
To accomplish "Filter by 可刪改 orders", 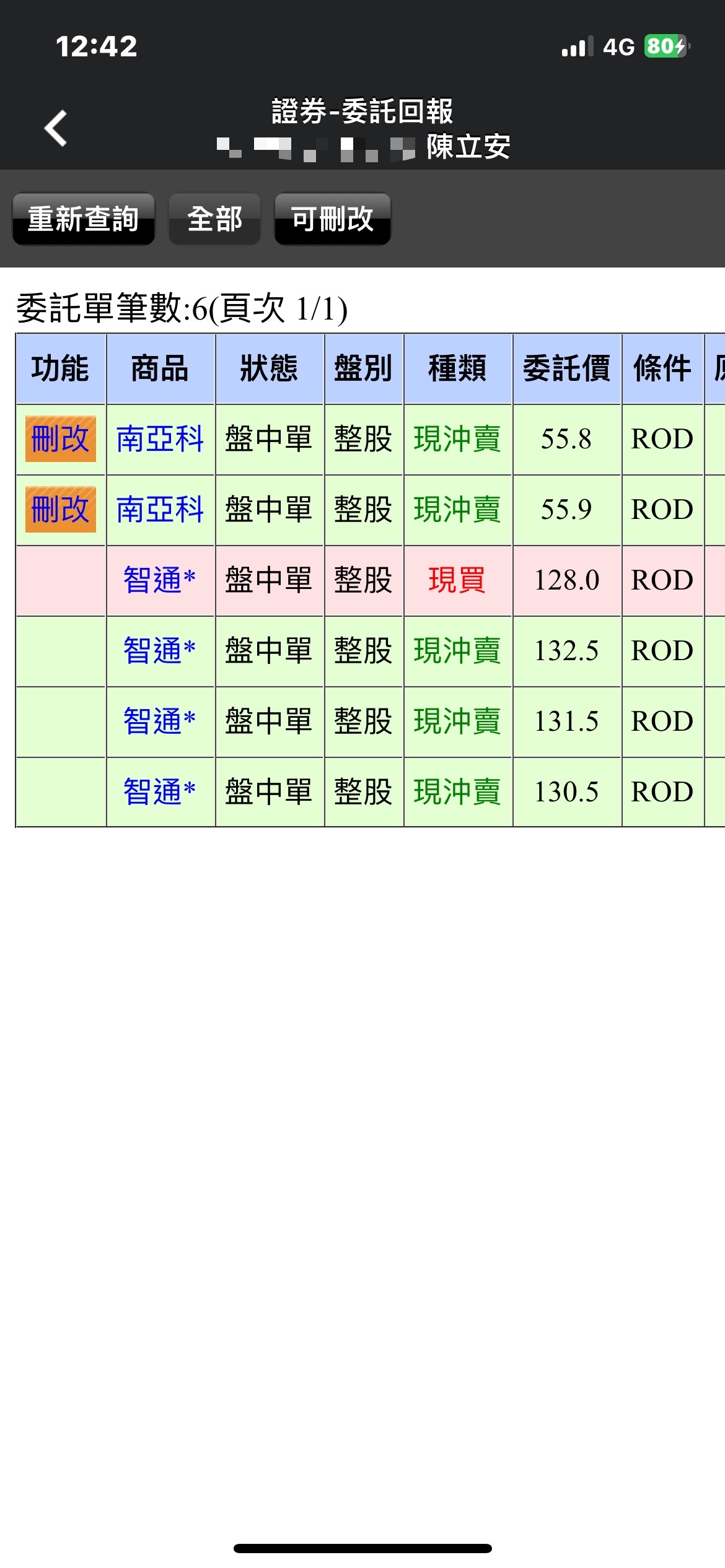I will 332,219.
